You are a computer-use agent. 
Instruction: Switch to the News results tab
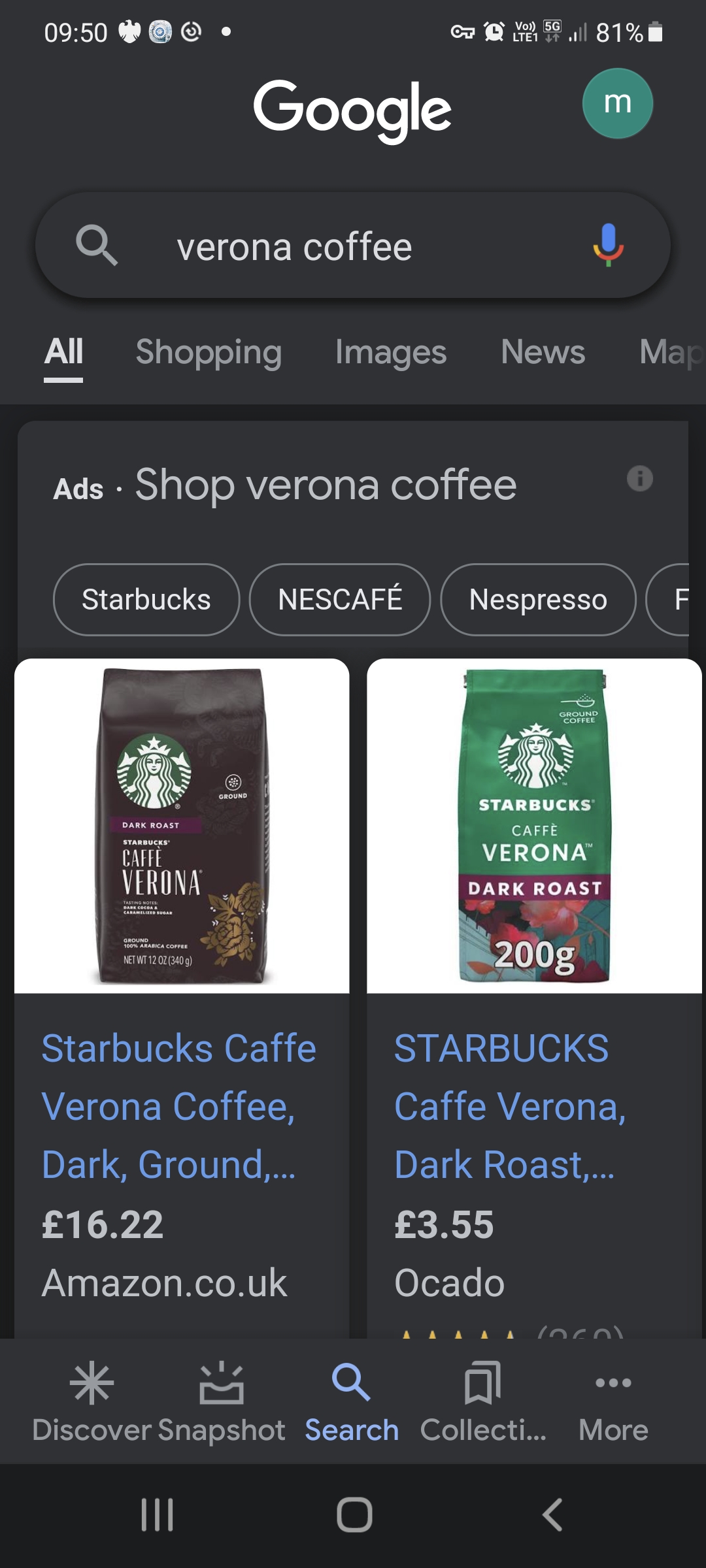[543, 352]
